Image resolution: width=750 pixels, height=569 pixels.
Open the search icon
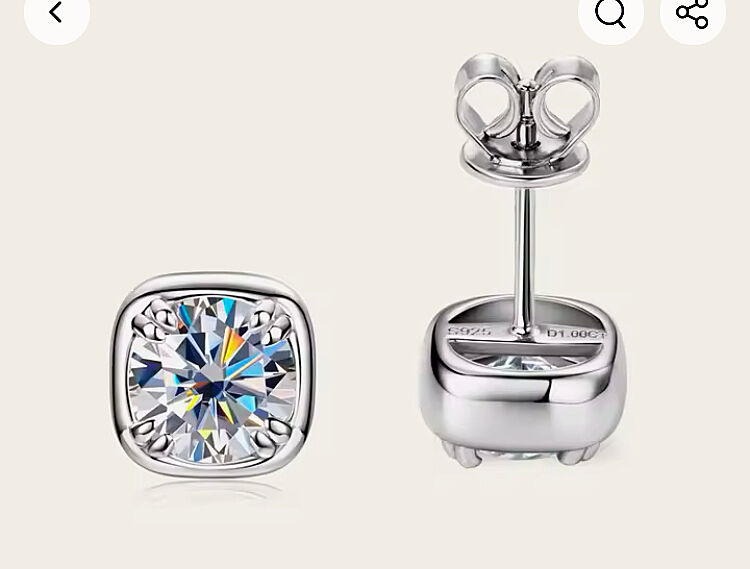tap(610, 13)
